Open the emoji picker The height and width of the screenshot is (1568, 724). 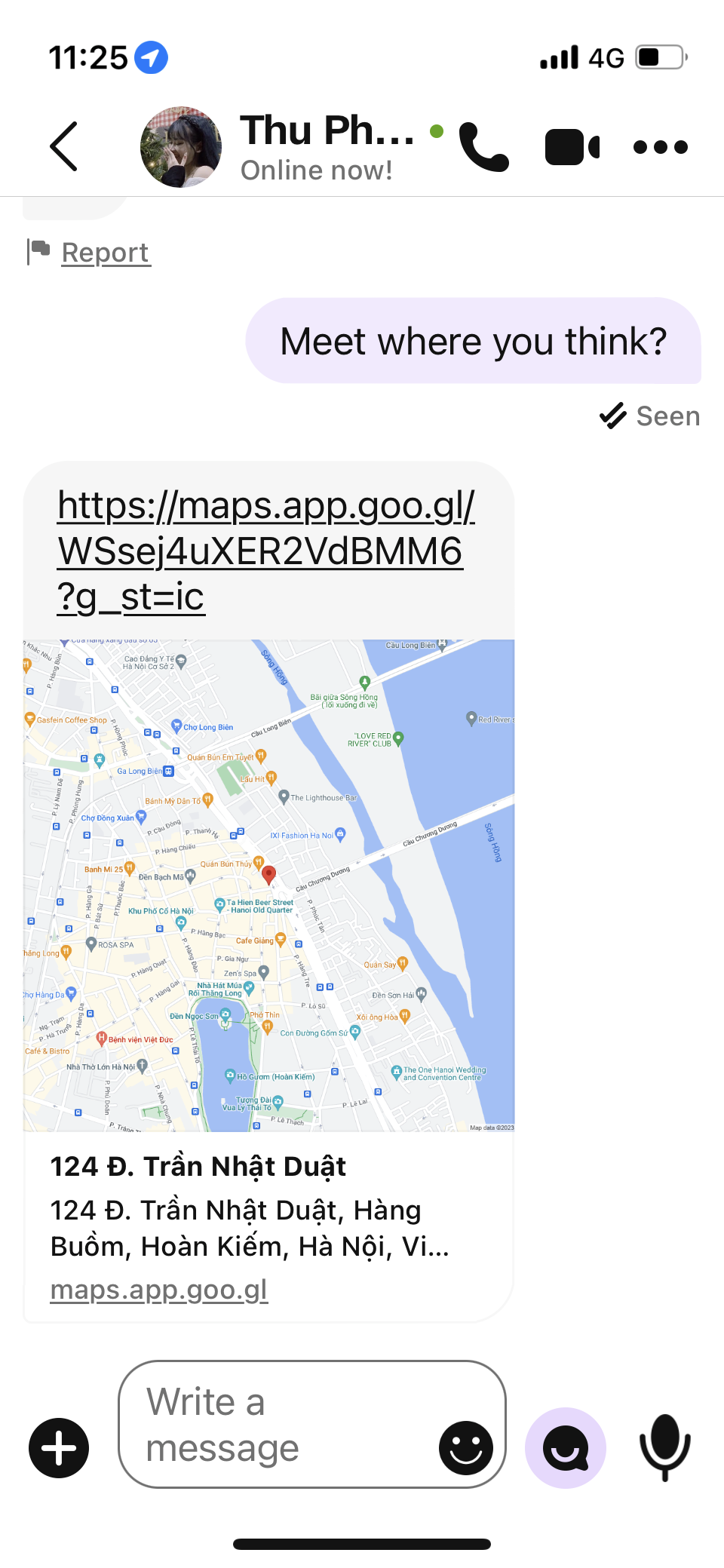tap(465, 1447)
